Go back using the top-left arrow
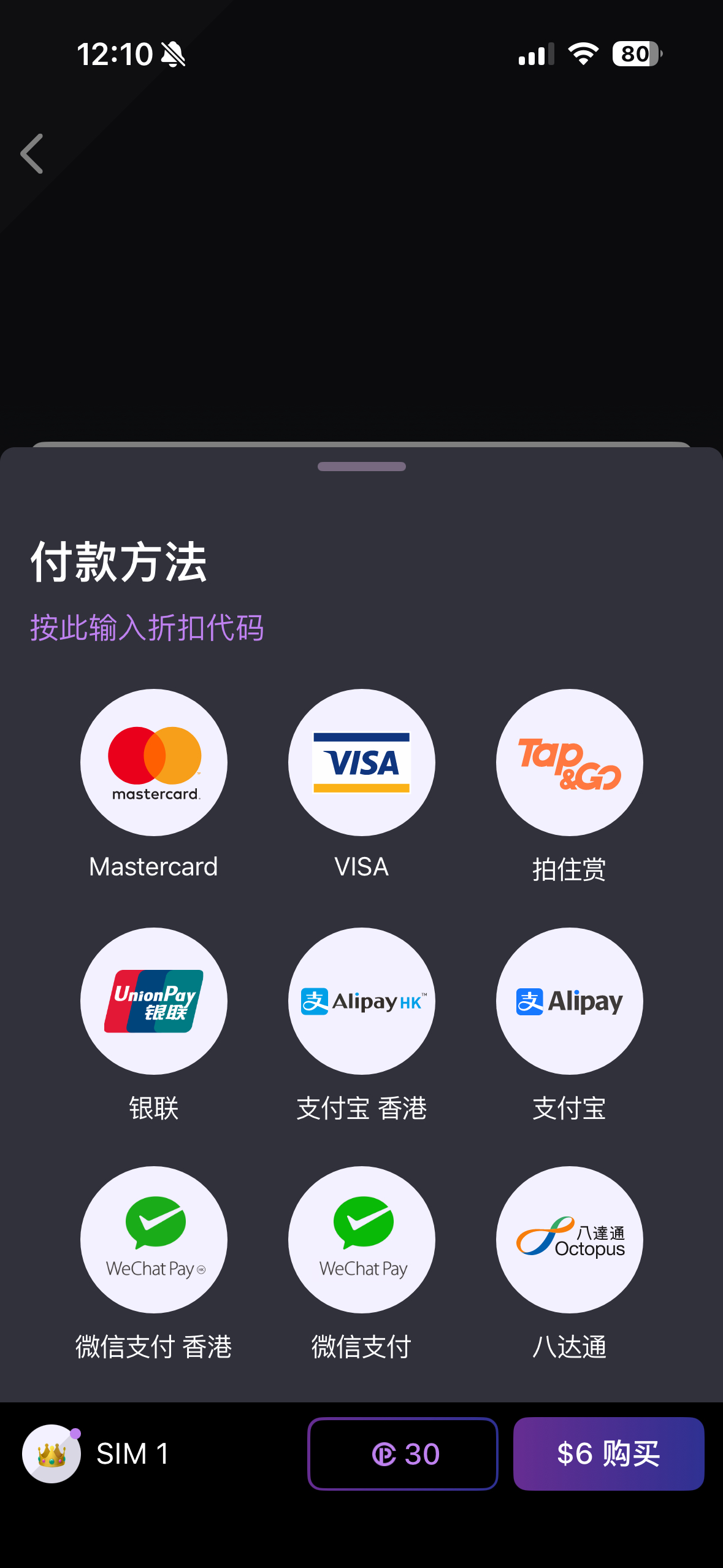Image resolution: width=723 pixels, height=1568 pixels. click(32, 154)
